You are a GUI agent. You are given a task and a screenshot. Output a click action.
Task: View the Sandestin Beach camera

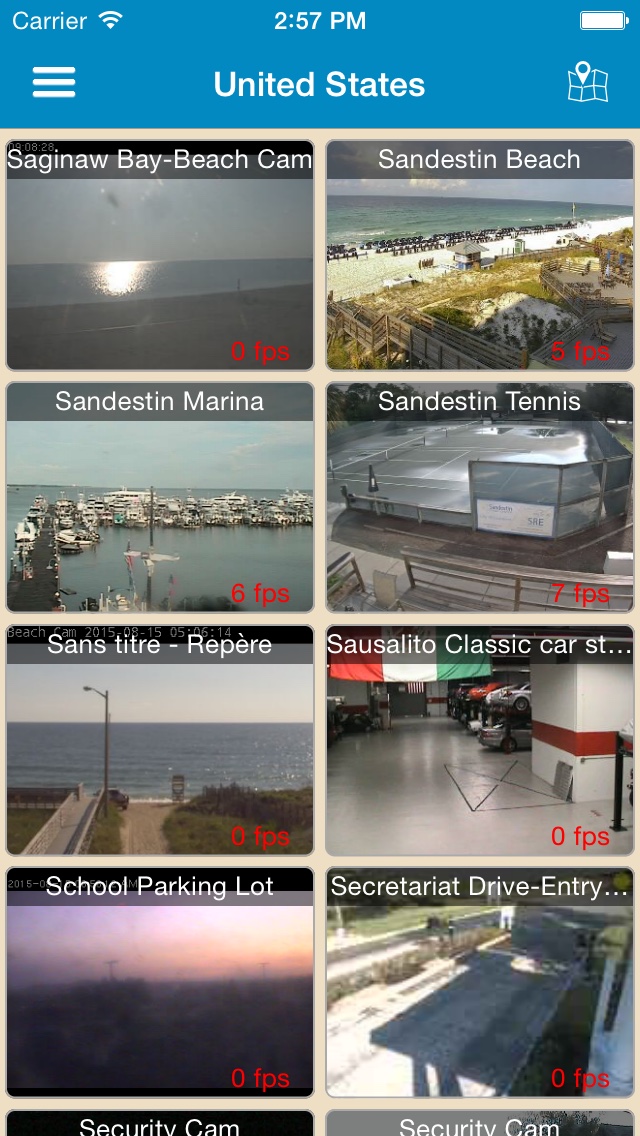point(480,256)
